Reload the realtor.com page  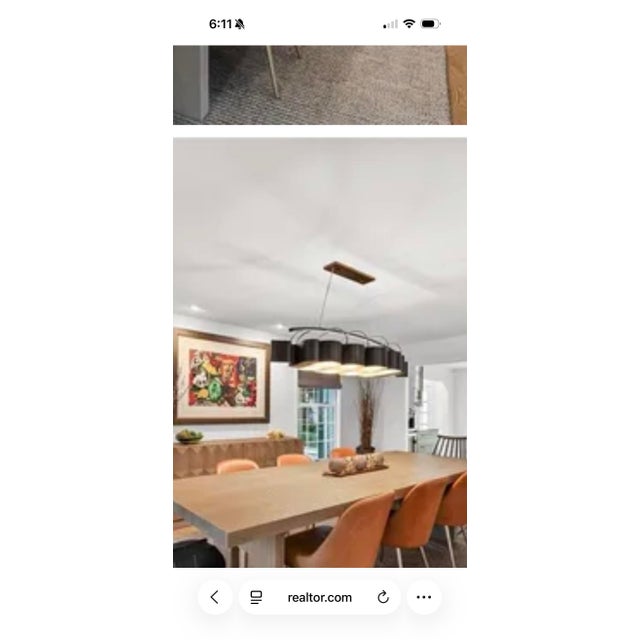click(x=383, y=597)
